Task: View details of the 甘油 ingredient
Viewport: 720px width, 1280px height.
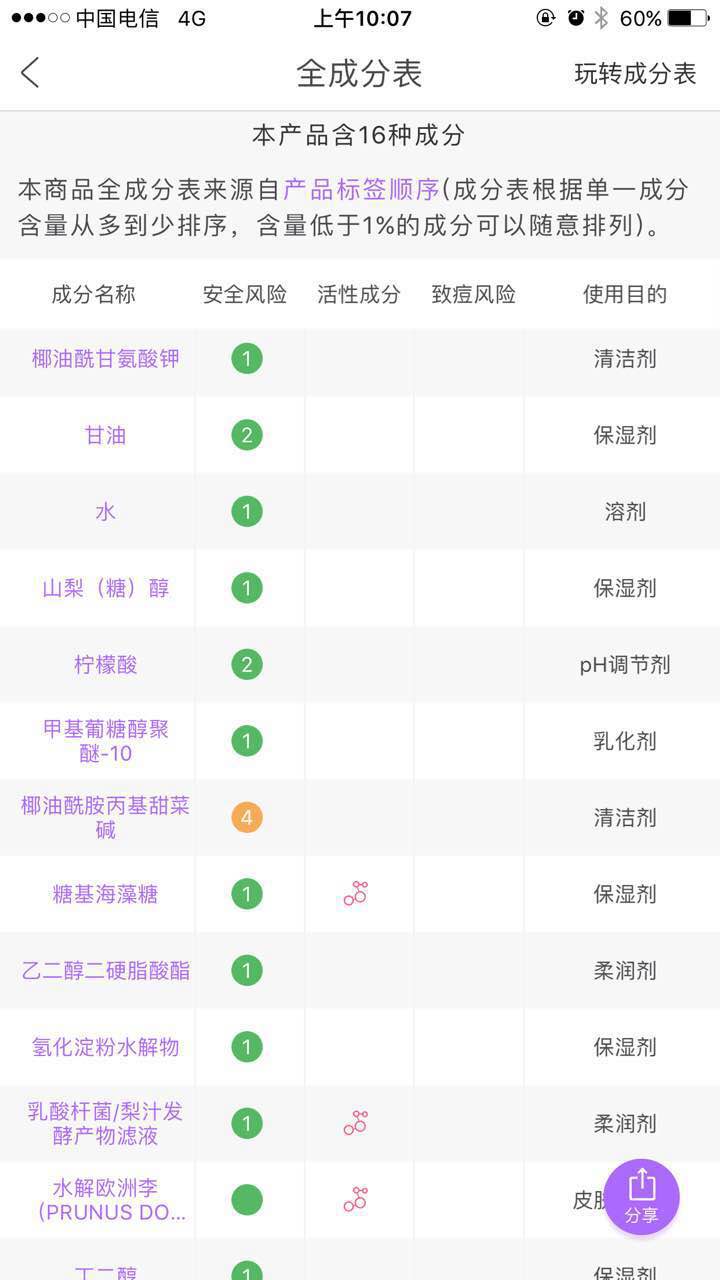Action: click(x=106, y=435)
